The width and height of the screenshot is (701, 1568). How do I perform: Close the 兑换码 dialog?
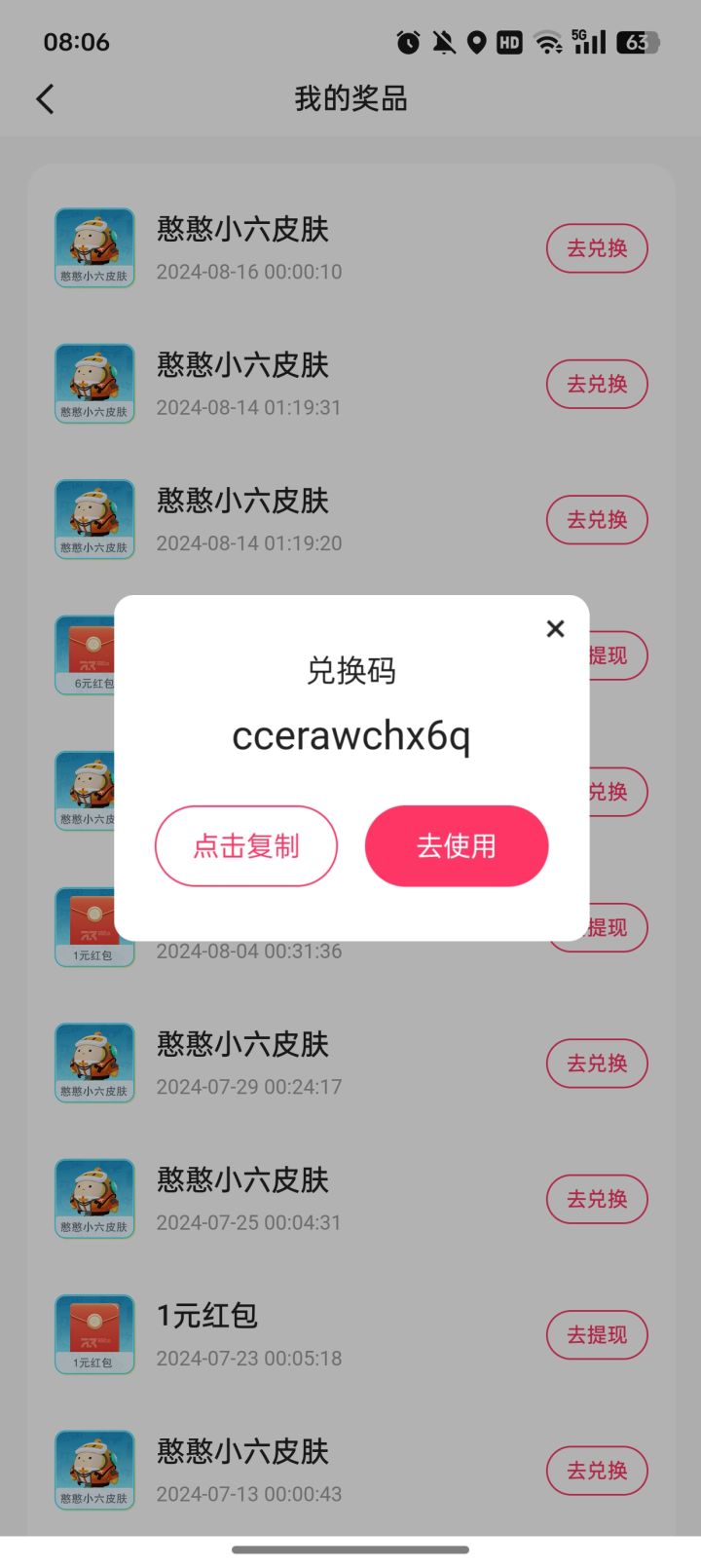pyautogui.click(x=555, y=628)
